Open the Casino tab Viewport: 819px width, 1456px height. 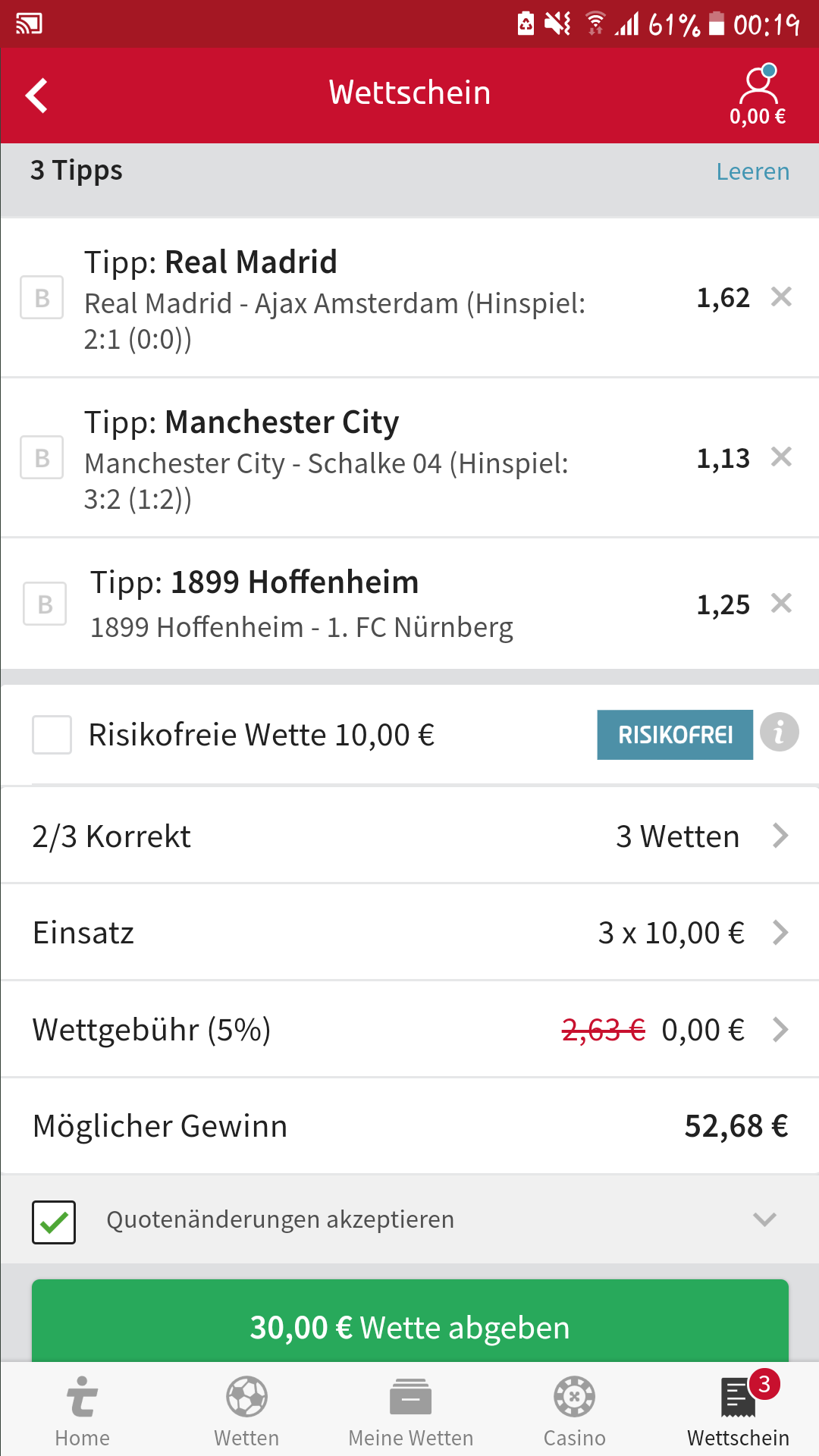pos(574,1410)
